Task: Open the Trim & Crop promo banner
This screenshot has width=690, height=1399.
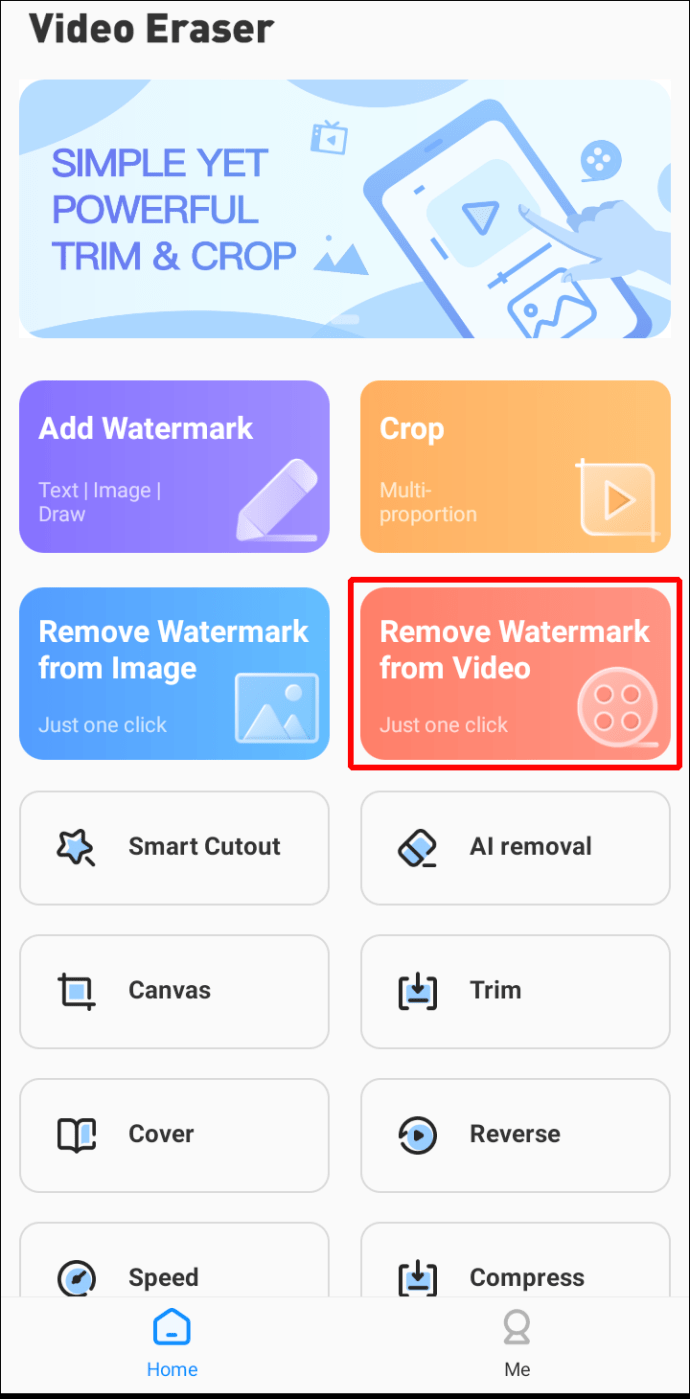Action: click(x=344, y=208)
